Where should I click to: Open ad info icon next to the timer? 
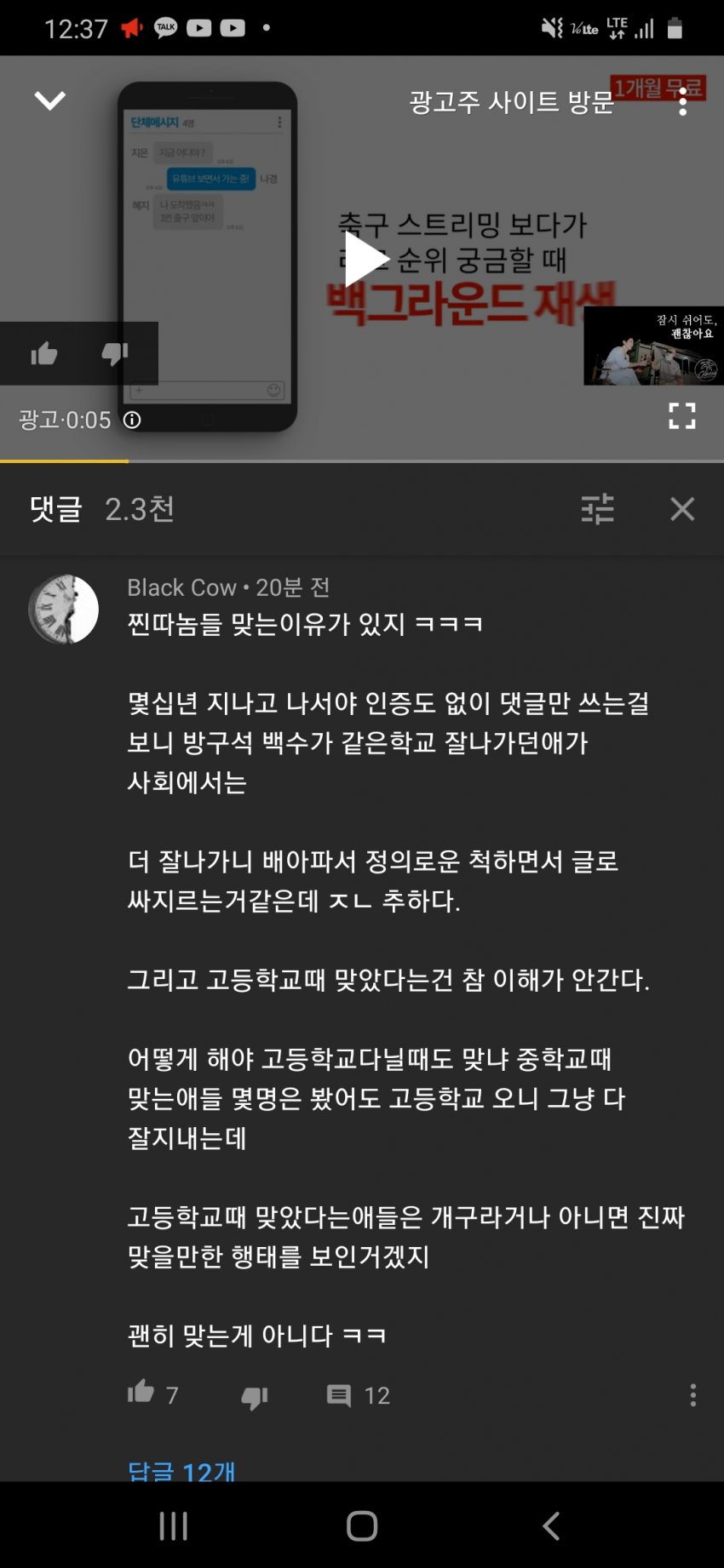(132, 420)
